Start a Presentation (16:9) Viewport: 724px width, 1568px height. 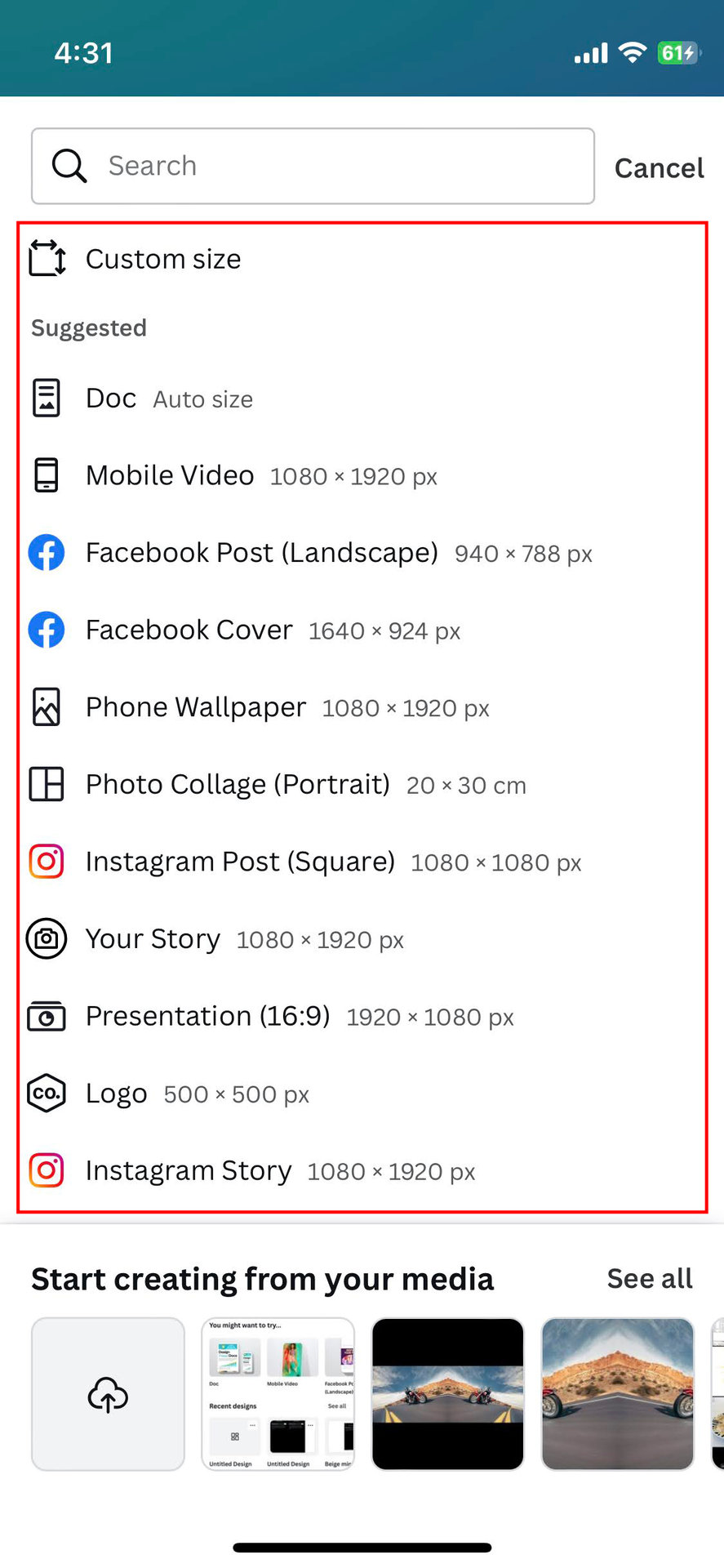click(207, 1017)
